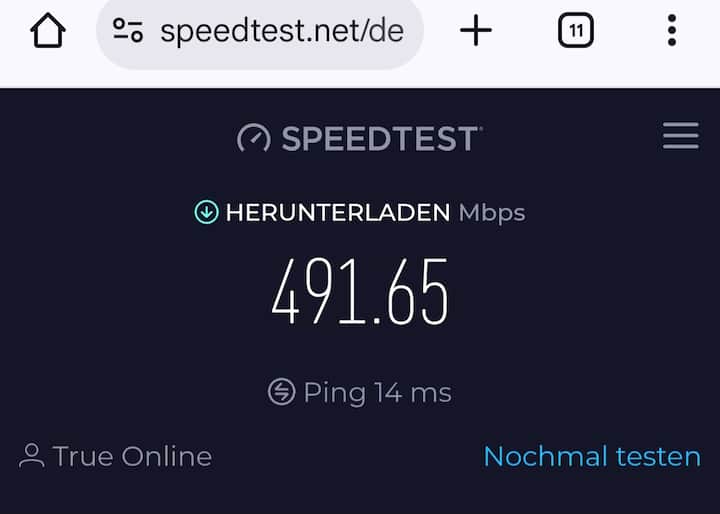The image size is (720, 514).
Task: Open the Speedtest hamburger menu
Action: click(681, 136)
